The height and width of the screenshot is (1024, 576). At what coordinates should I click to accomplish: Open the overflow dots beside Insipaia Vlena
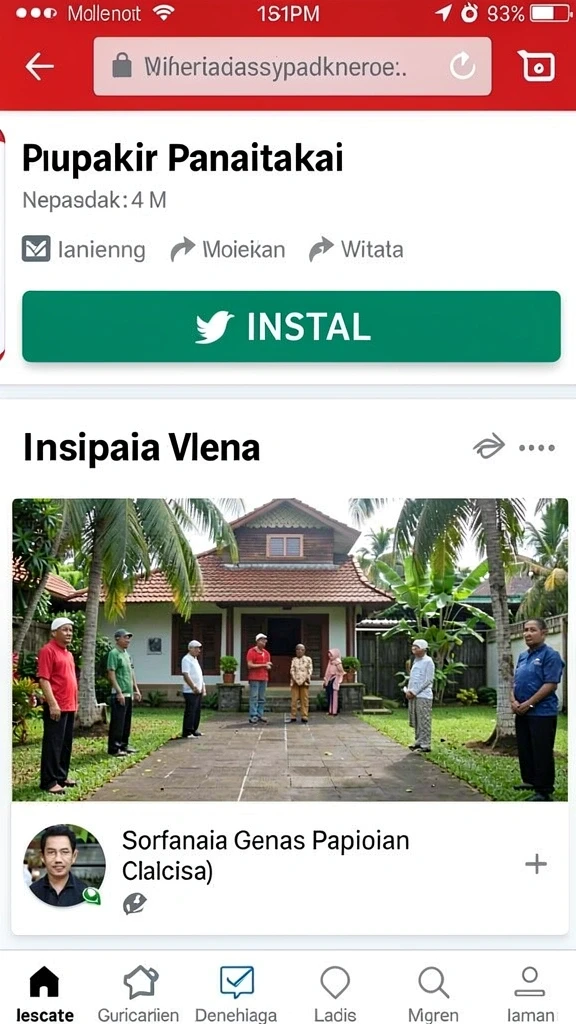537,448
